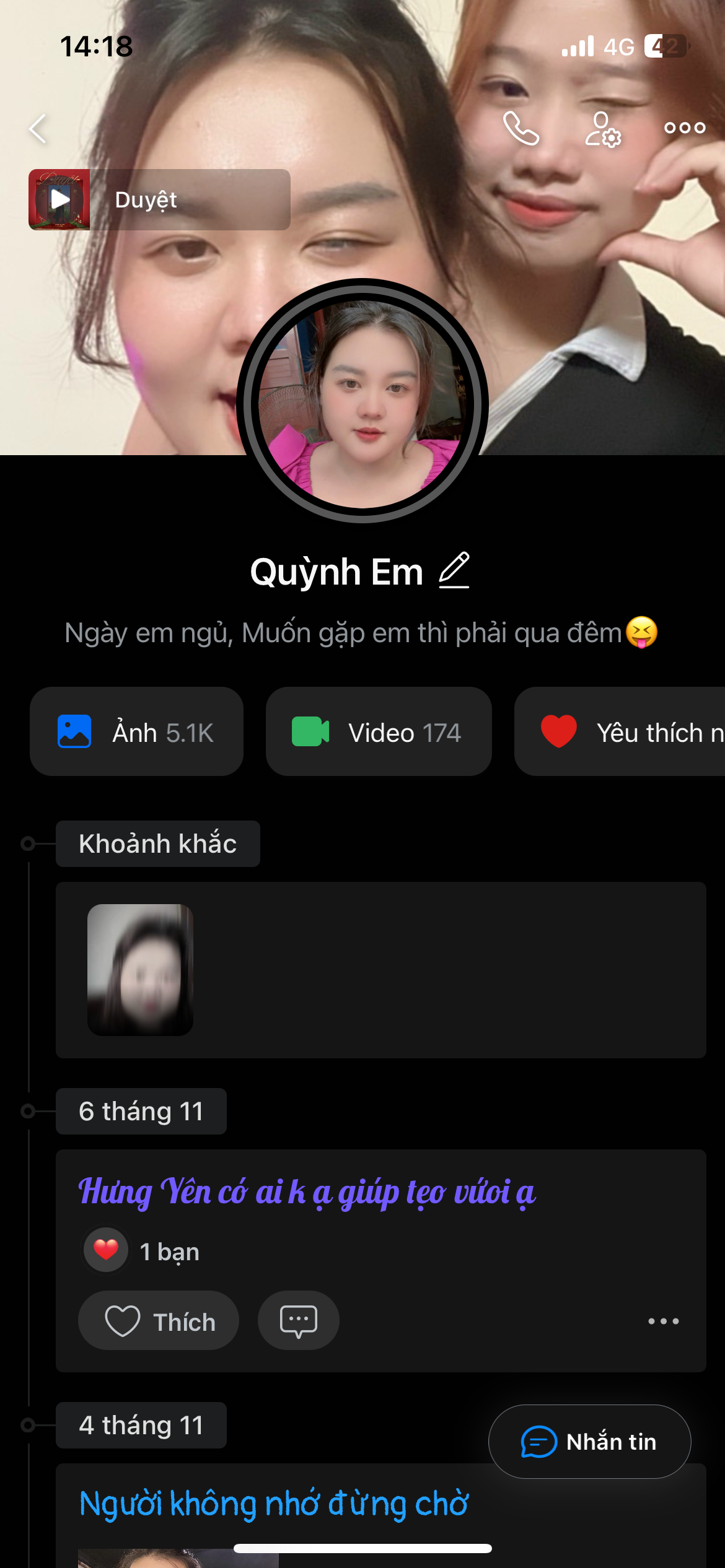Open friend settings icon
The height and width of the screenshot is (1568, 725).
coord(603,129)
